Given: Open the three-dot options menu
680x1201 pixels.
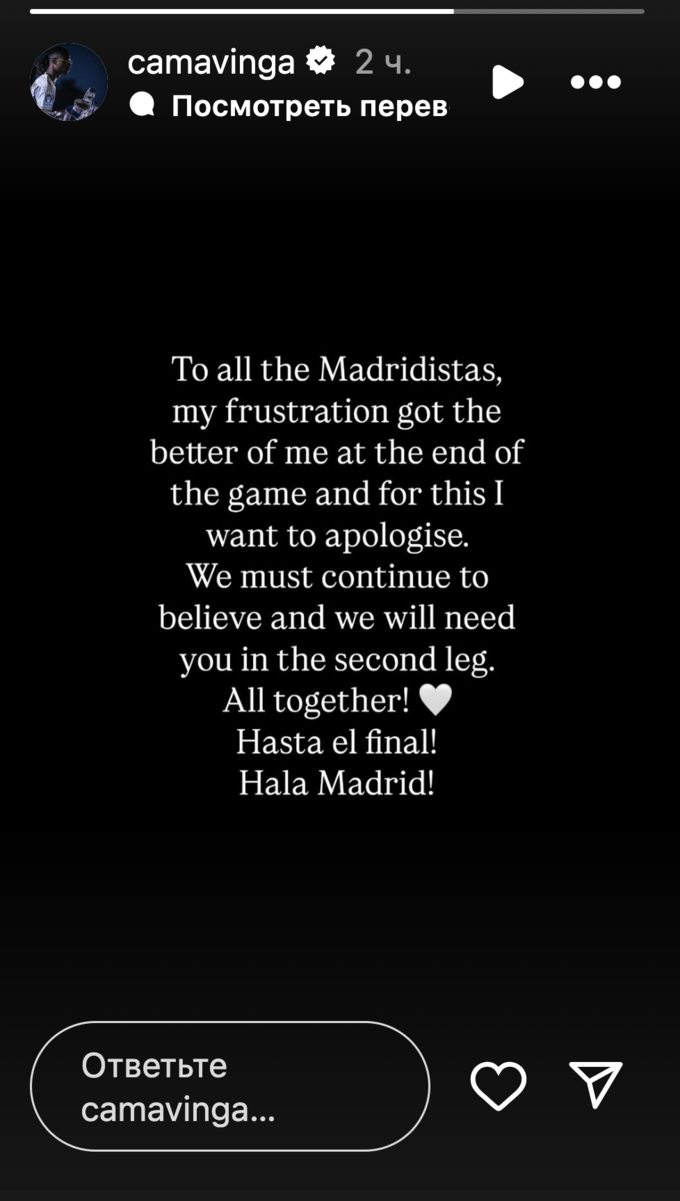Looking at the screenshot, I should tap(596, 82).
